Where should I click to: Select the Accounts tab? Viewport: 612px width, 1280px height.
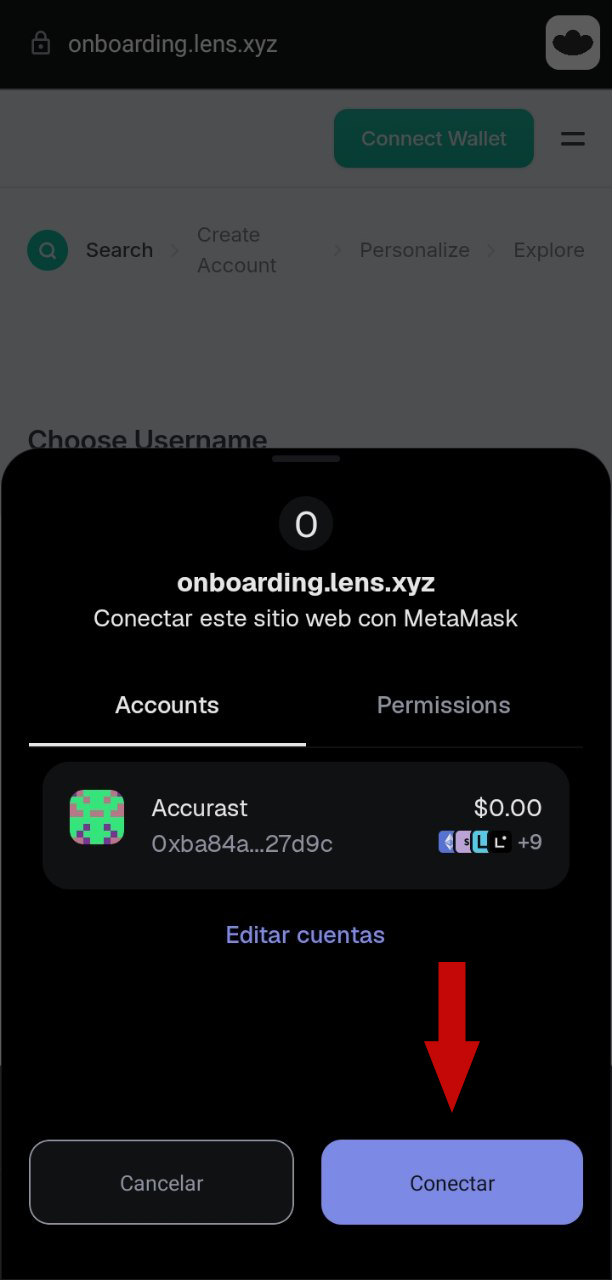[x=167, y=705]
